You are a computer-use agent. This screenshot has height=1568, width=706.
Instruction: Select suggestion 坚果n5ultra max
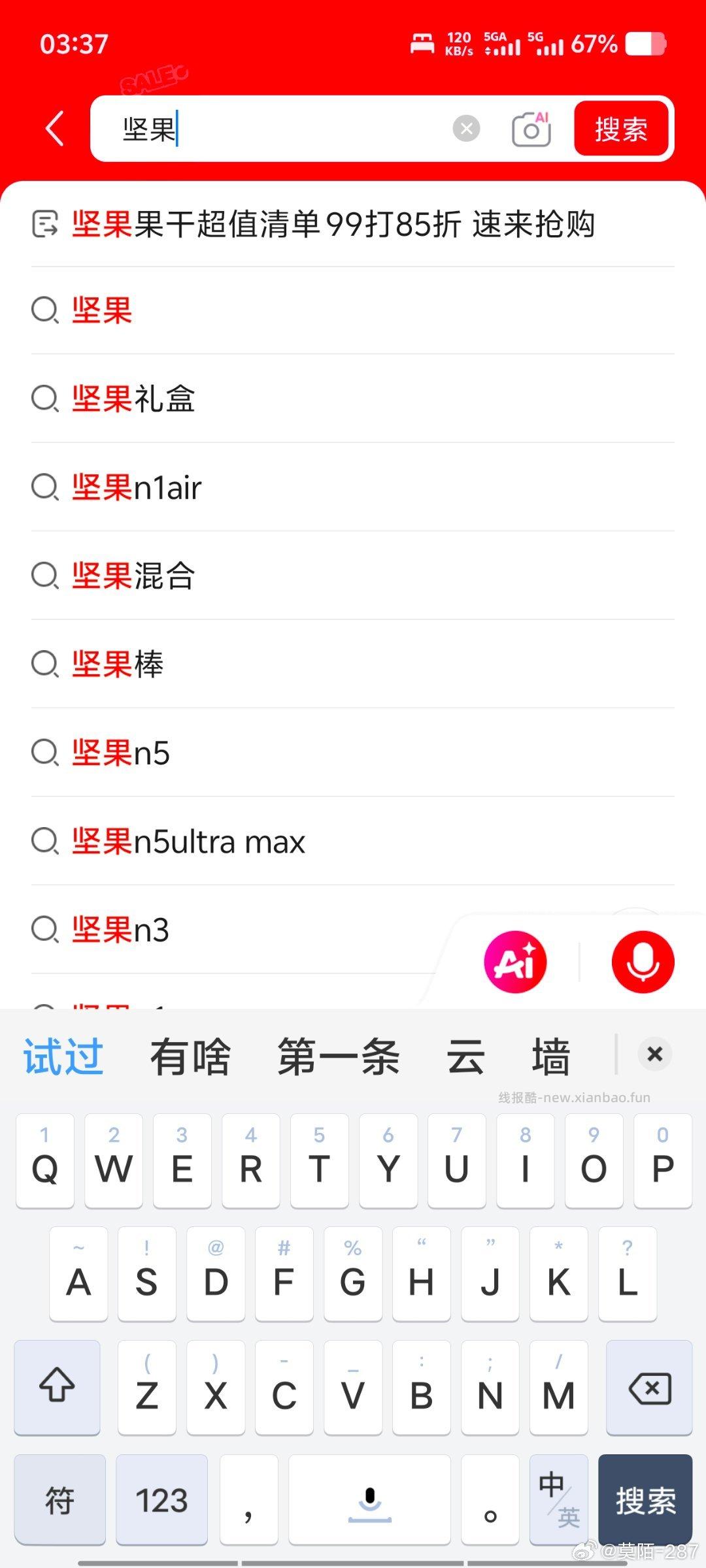tap(188, 841)
